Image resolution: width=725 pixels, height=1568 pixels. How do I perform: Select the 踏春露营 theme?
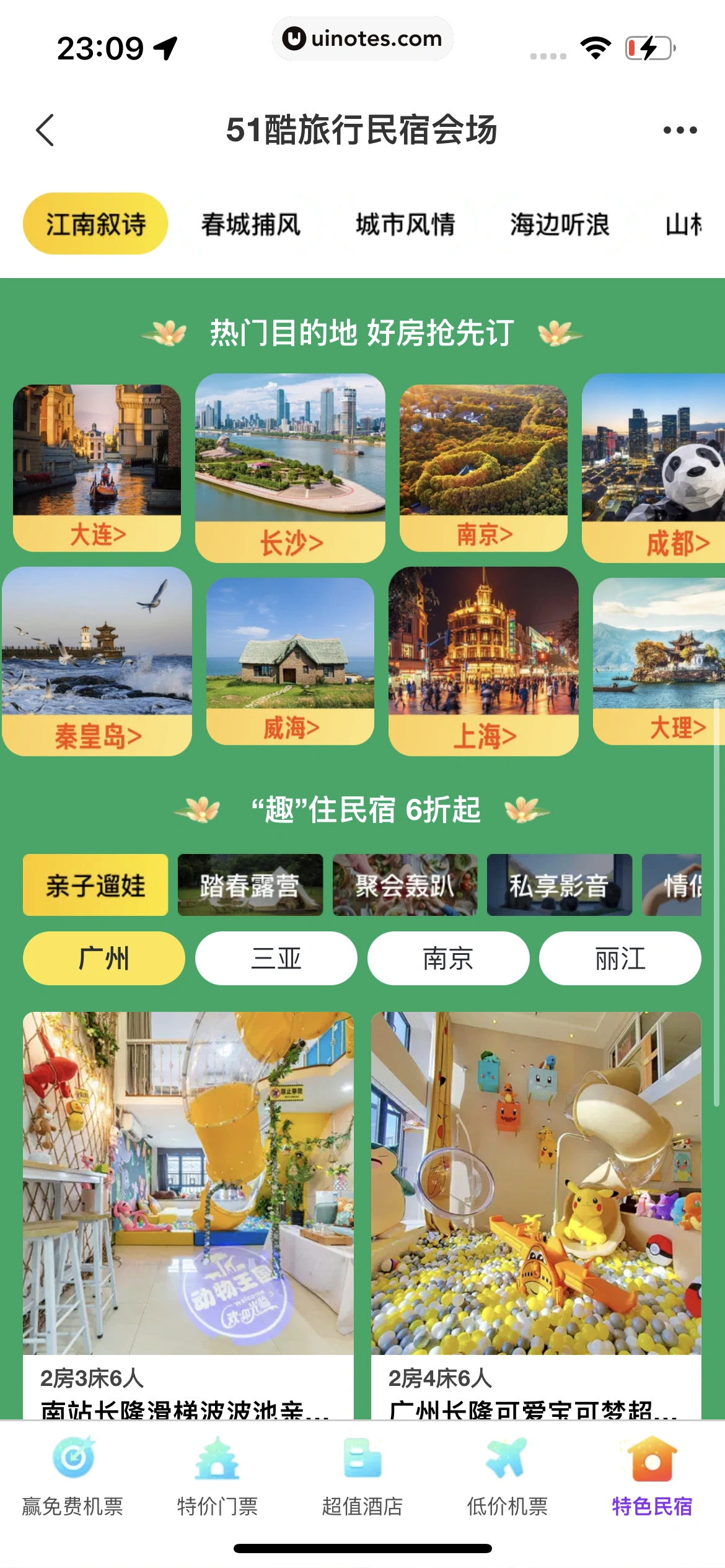click(250, 885)
